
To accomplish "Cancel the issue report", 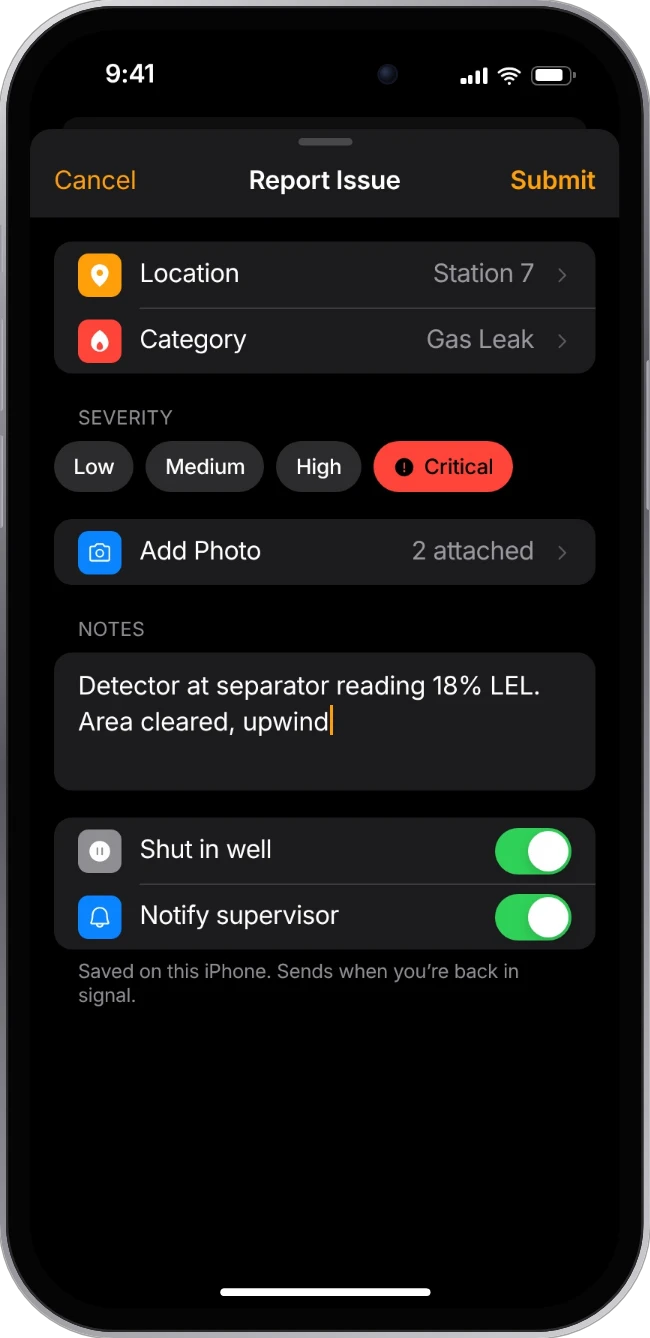I will 95,180.
